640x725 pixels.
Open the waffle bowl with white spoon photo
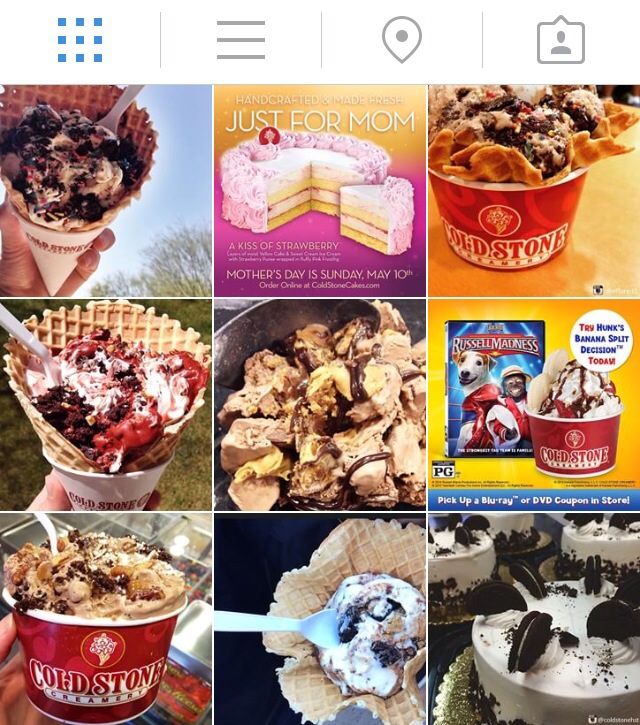(320, 619)
